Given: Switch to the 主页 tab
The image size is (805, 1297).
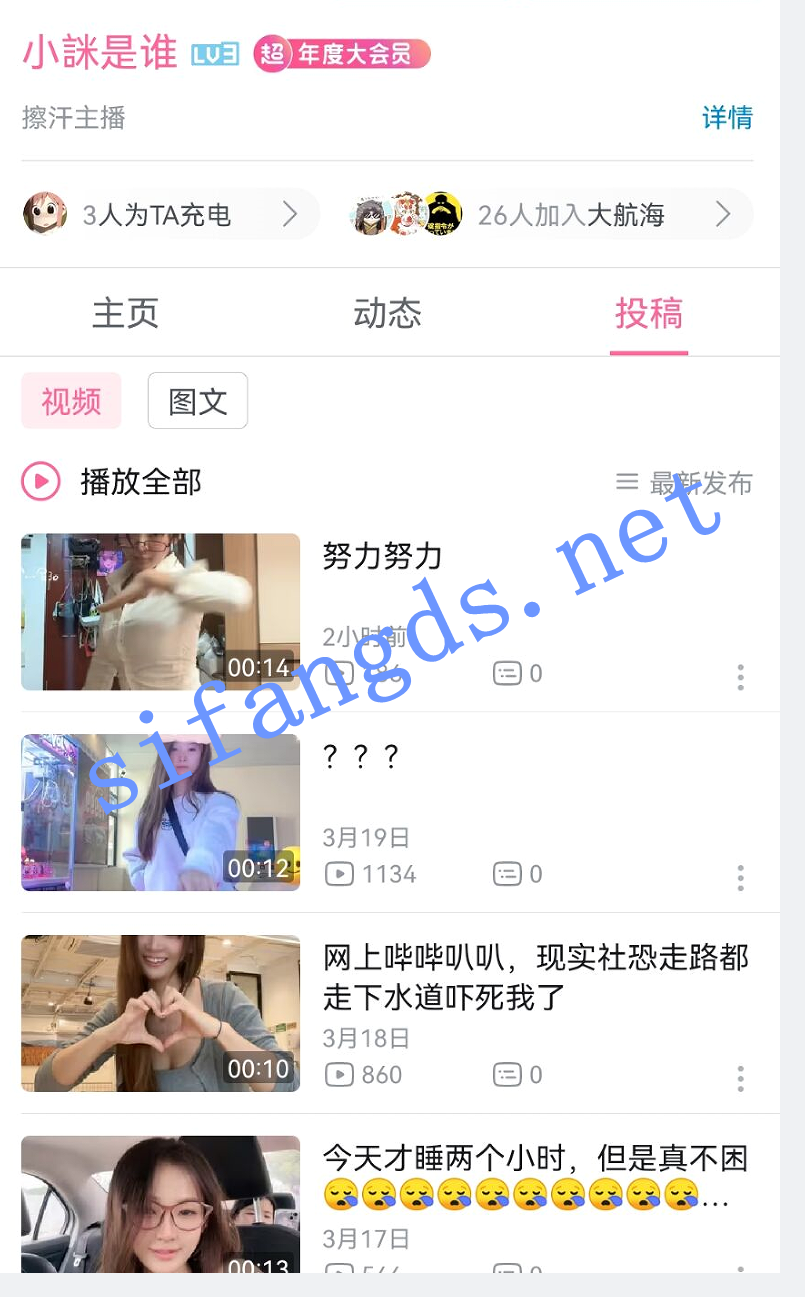Looking at the screenshot, I should coord(125,313).
